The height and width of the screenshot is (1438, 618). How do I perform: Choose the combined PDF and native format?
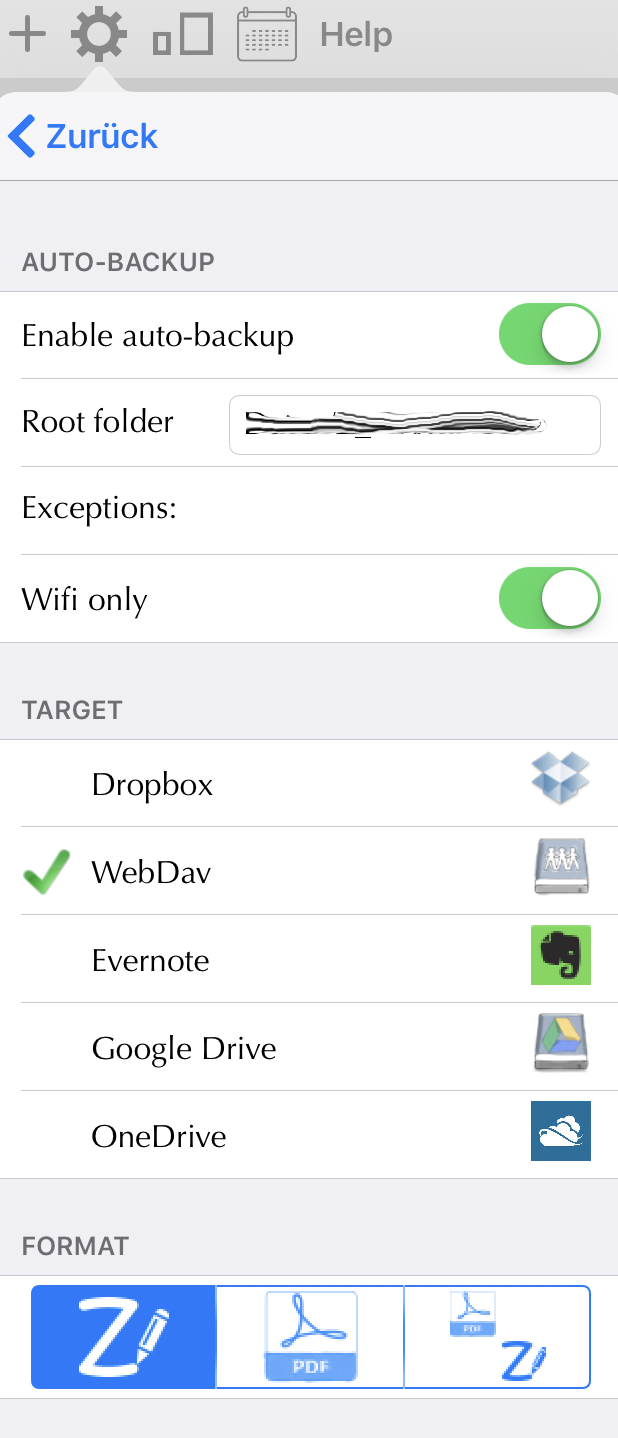point(497,1337)
